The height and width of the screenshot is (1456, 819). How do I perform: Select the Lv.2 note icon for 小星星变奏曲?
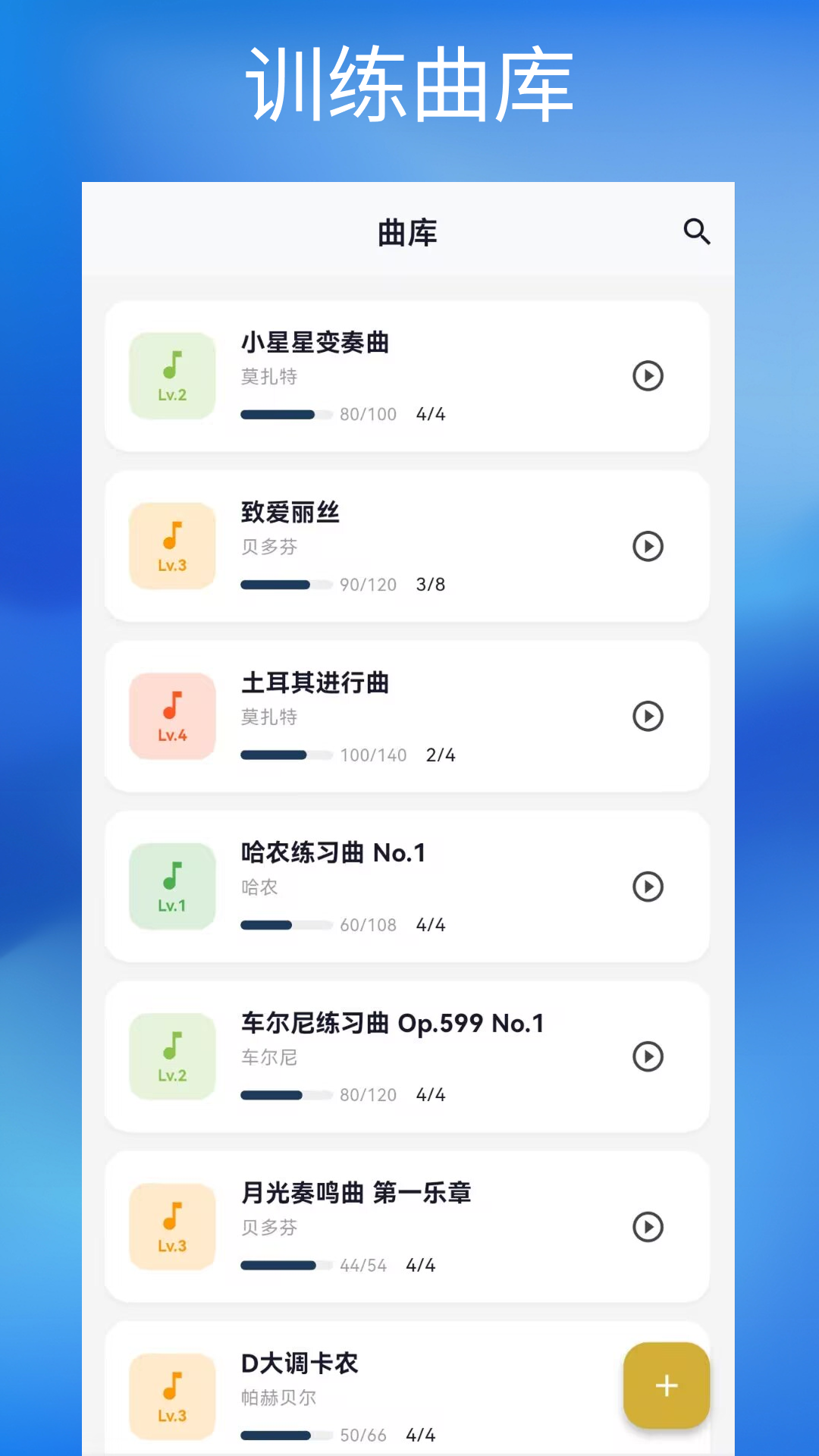point(171,375)
